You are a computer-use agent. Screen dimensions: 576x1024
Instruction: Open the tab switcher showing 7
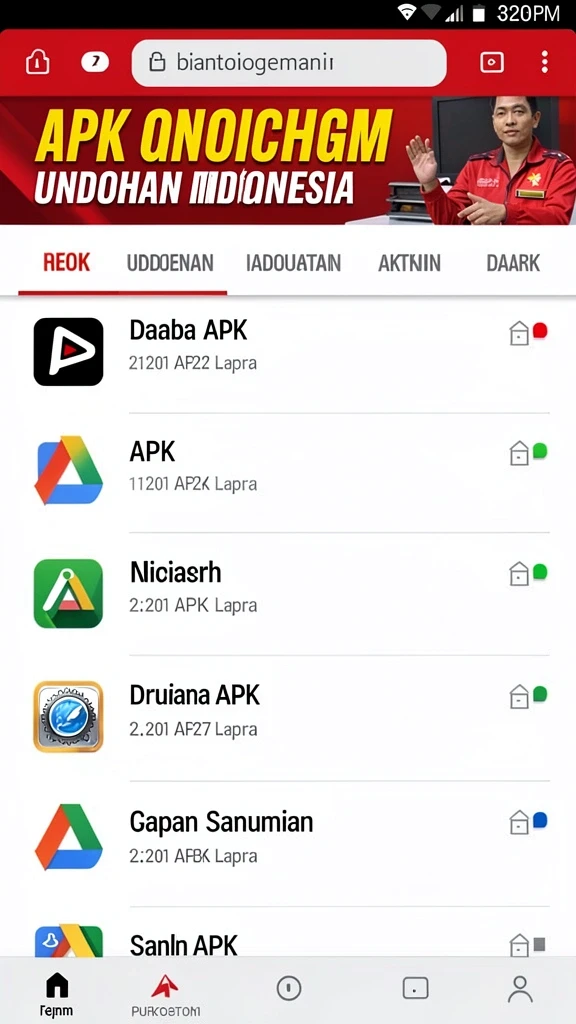pyautogui.click(x=95, y=62)
